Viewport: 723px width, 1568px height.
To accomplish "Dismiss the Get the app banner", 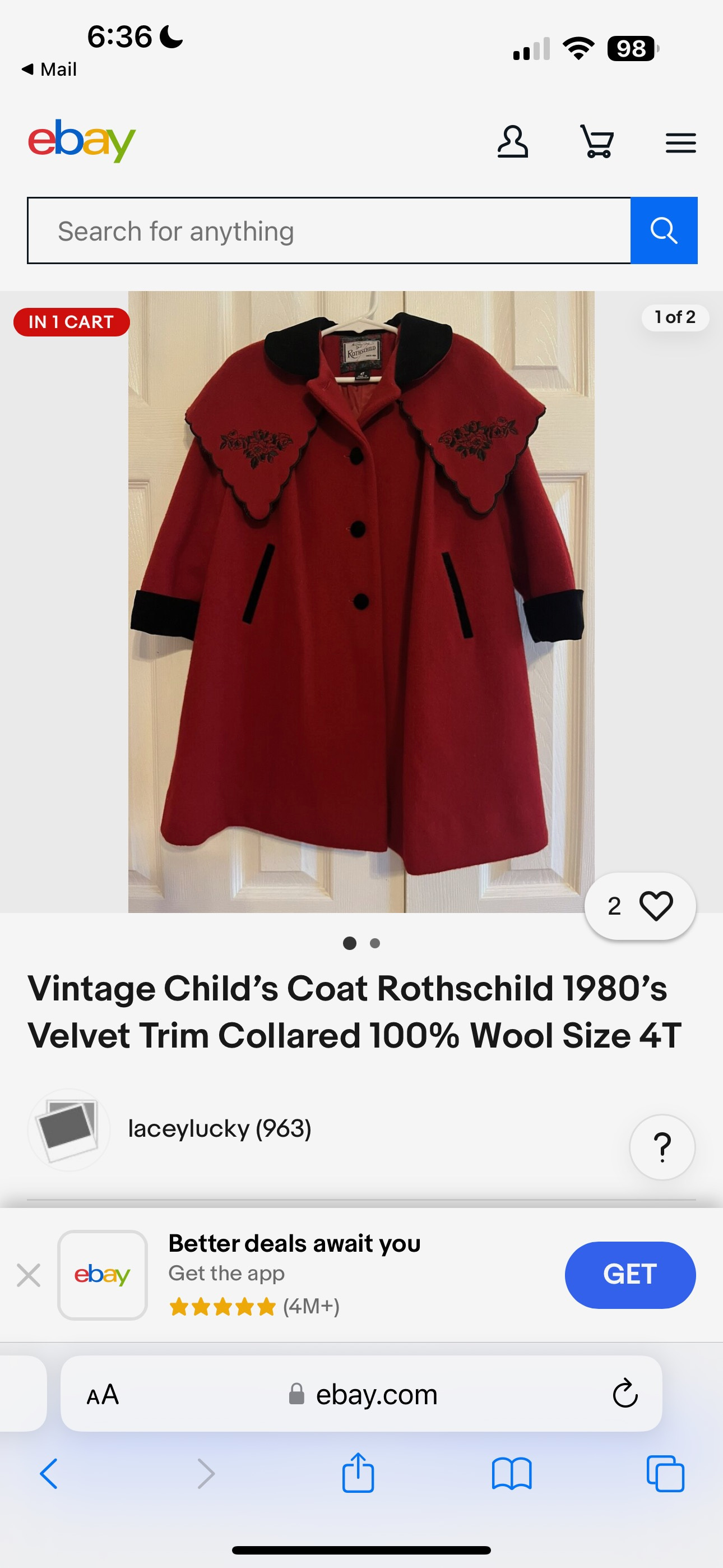I will pos(29,1275).
